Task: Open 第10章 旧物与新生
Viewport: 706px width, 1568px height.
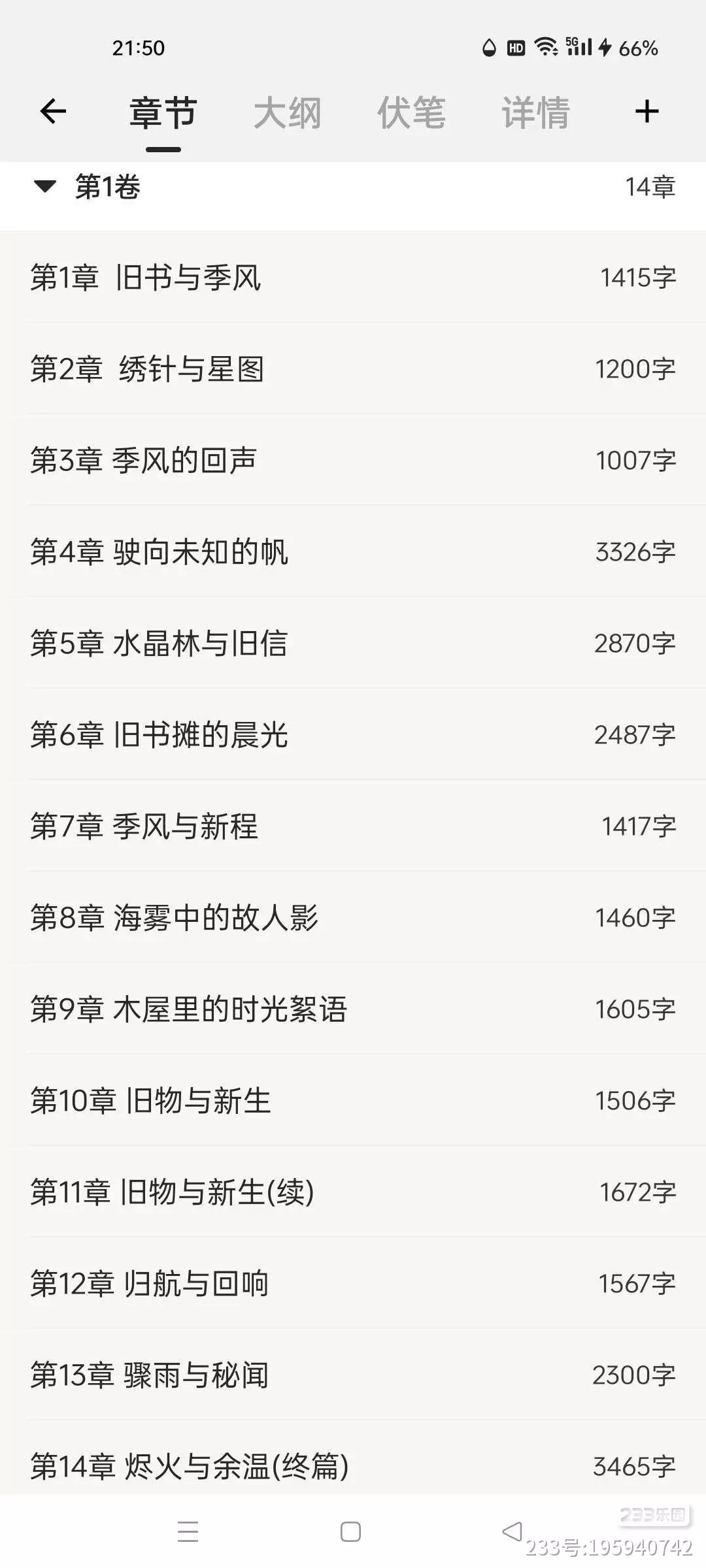Action: pyautogui.click(x=353, y=1100)
